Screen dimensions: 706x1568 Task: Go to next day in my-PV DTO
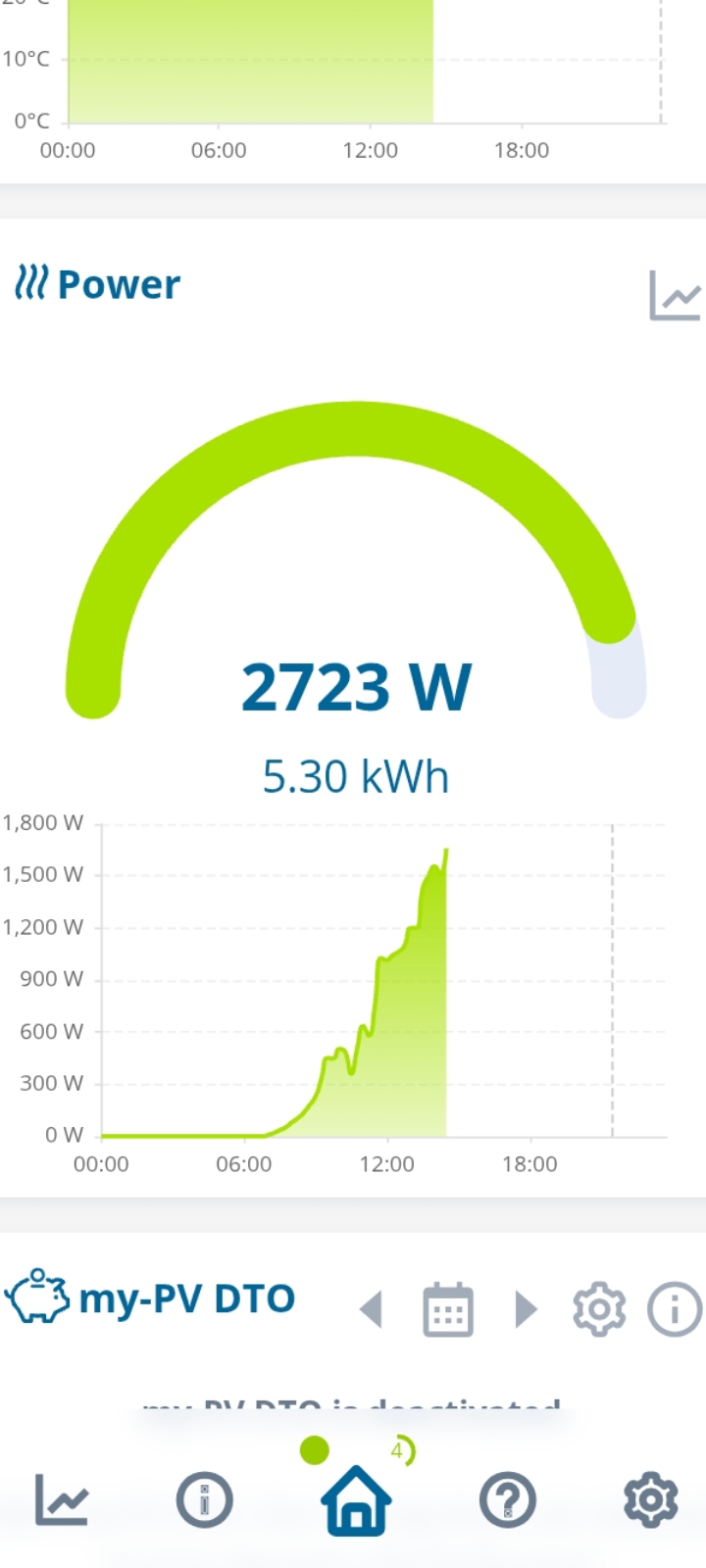[x=527, y=1309]
